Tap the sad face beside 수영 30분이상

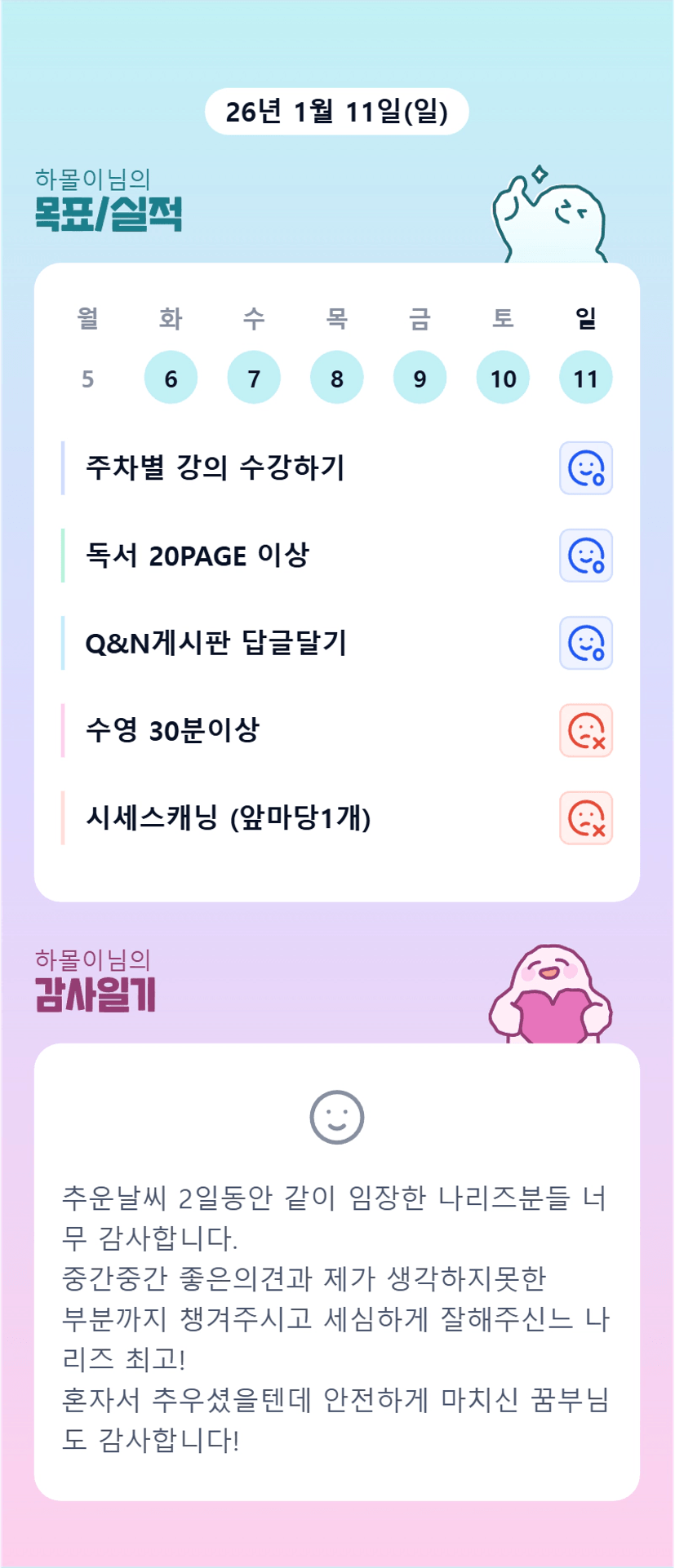click(585, 730)
